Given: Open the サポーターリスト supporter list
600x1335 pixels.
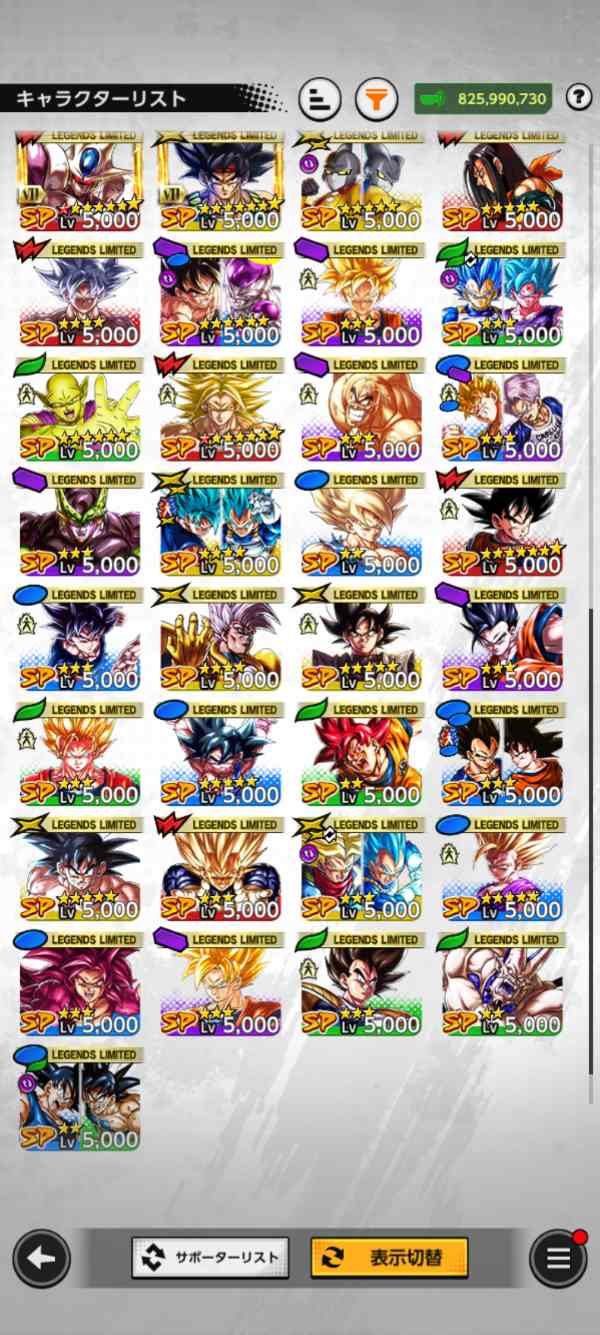Looking at the screenshot, I should 210,1257.
